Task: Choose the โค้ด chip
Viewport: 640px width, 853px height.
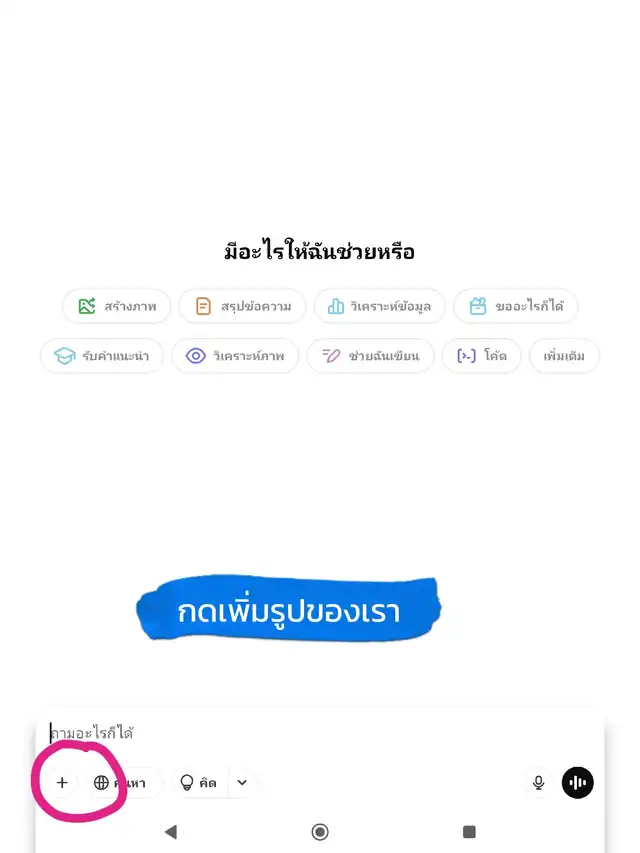Action: coord(482,356)
